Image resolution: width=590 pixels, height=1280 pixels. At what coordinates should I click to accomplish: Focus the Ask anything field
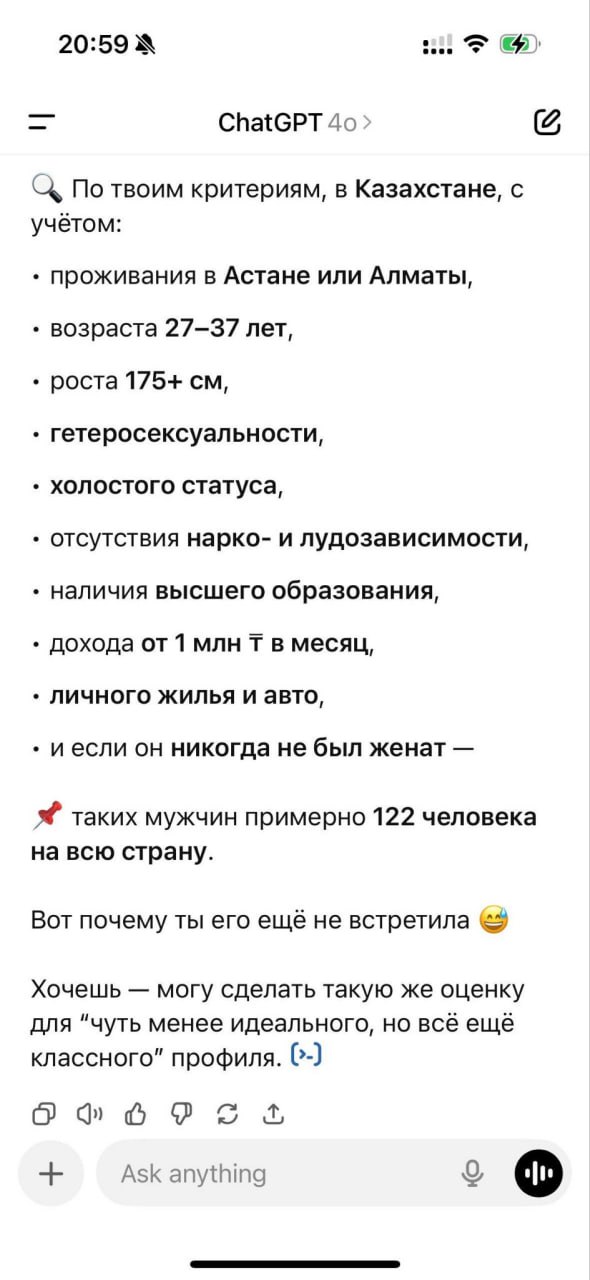(x=280, y=1173)
